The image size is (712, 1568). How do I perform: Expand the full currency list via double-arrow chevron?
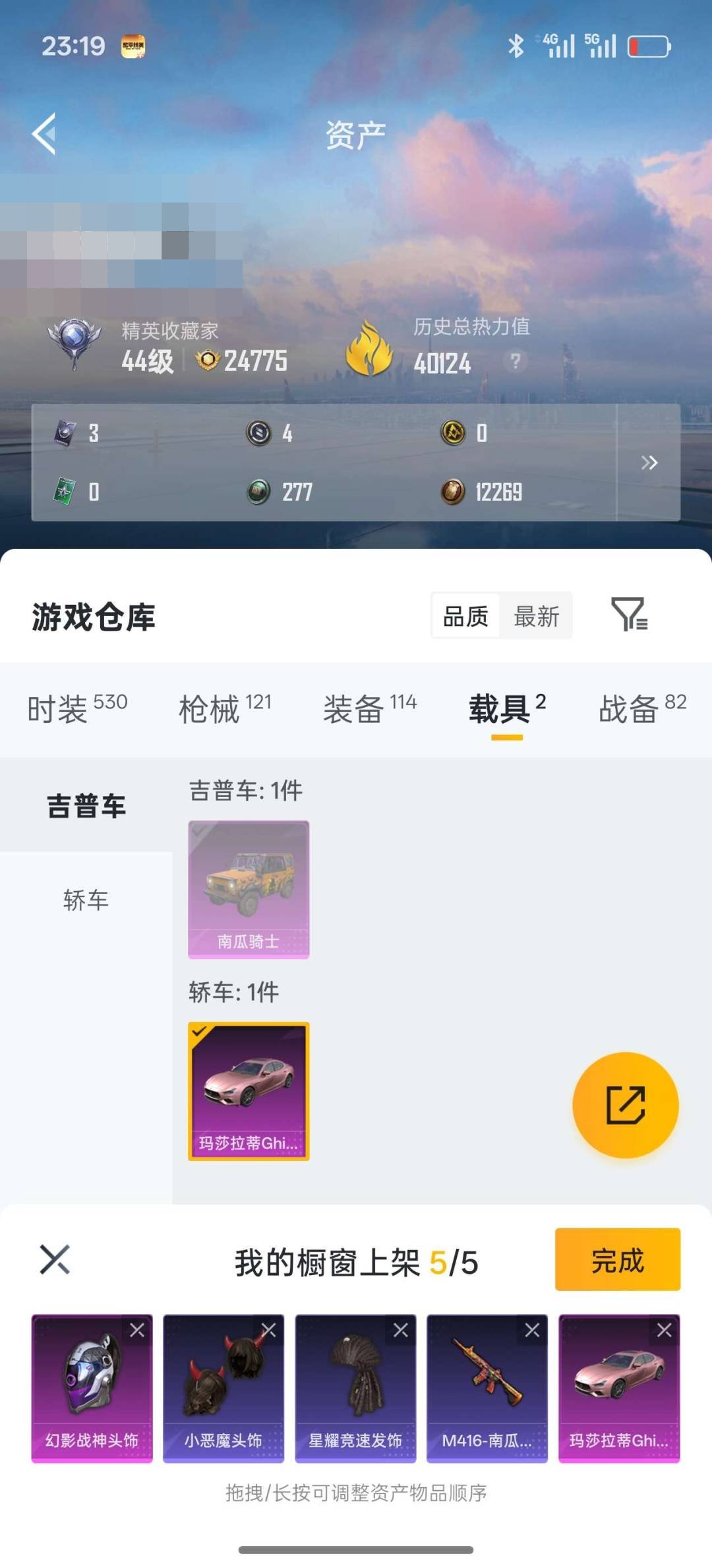click(x=649, y=462)
